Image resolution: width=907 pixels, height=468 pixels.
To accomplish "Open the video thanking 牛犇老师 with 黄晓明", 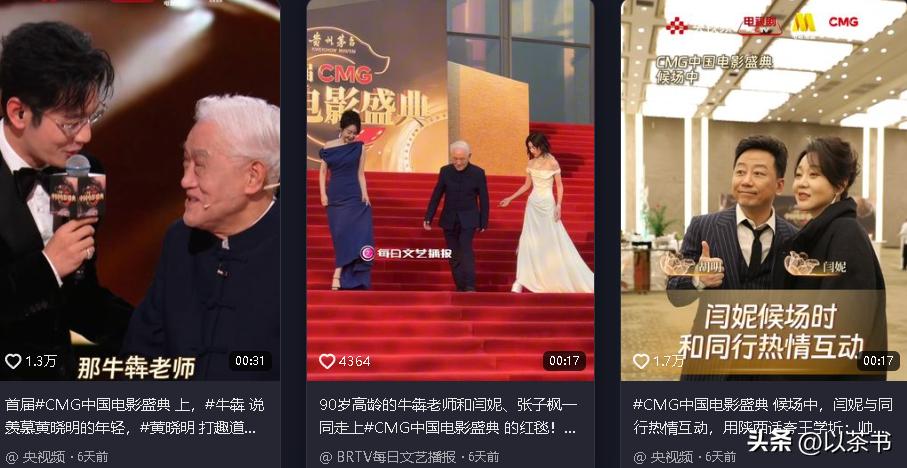I will click(x=140, y=190).
